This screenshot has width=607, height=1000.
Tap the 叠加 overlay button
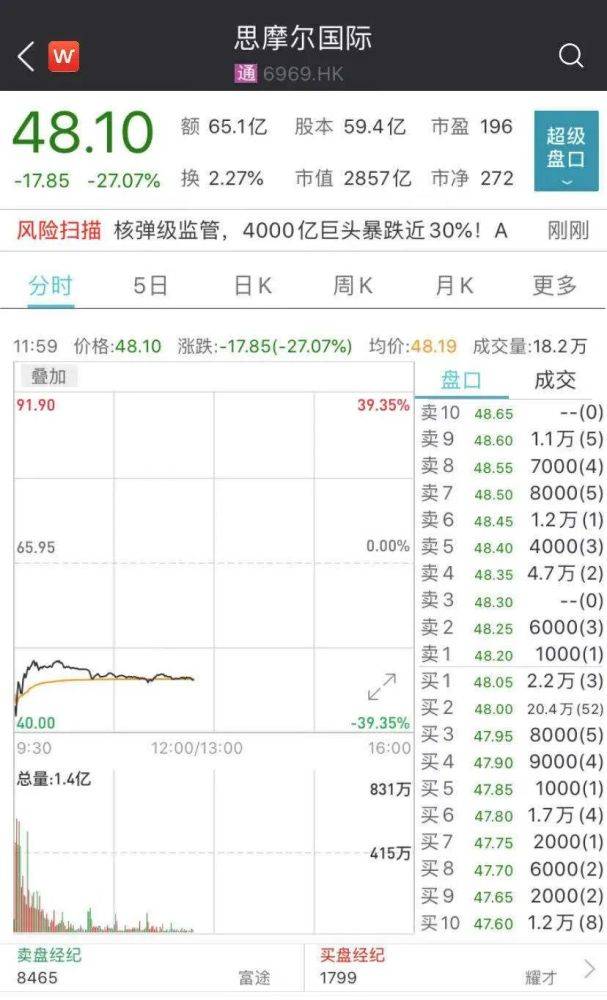48,376
